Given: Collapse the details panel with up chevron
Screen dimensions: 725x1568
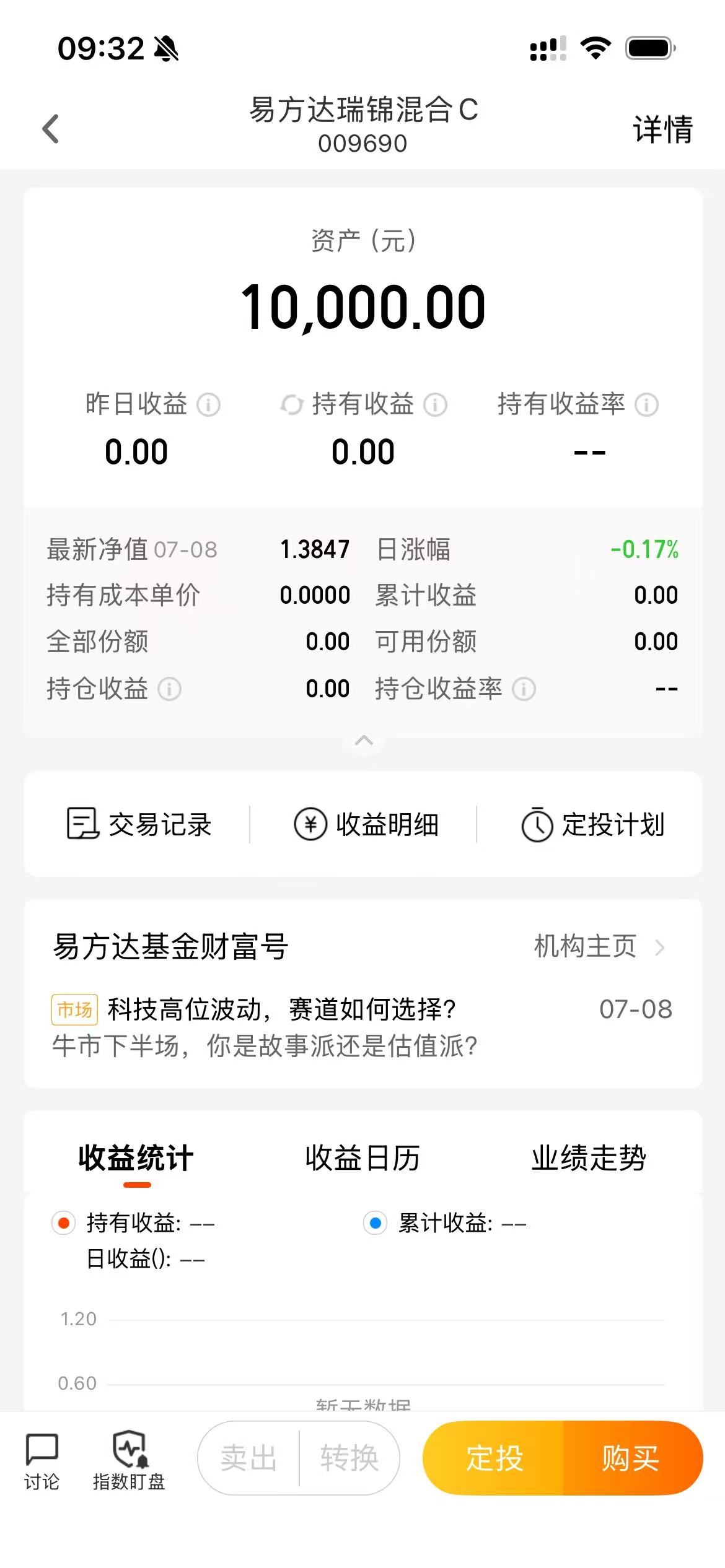Looking at the screenshot, I should [364, 740].
